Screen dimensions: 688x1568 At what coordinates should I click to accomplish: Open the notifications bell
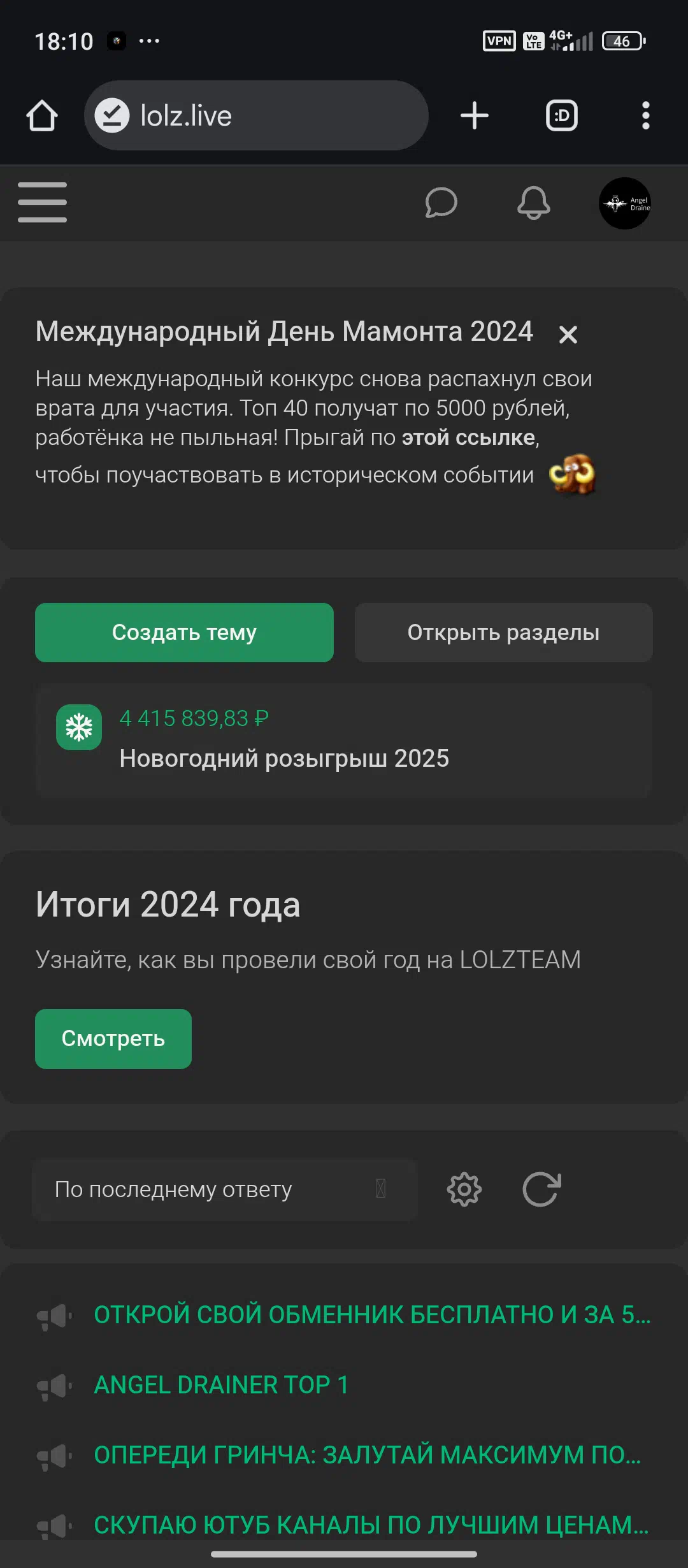[533, 203]
